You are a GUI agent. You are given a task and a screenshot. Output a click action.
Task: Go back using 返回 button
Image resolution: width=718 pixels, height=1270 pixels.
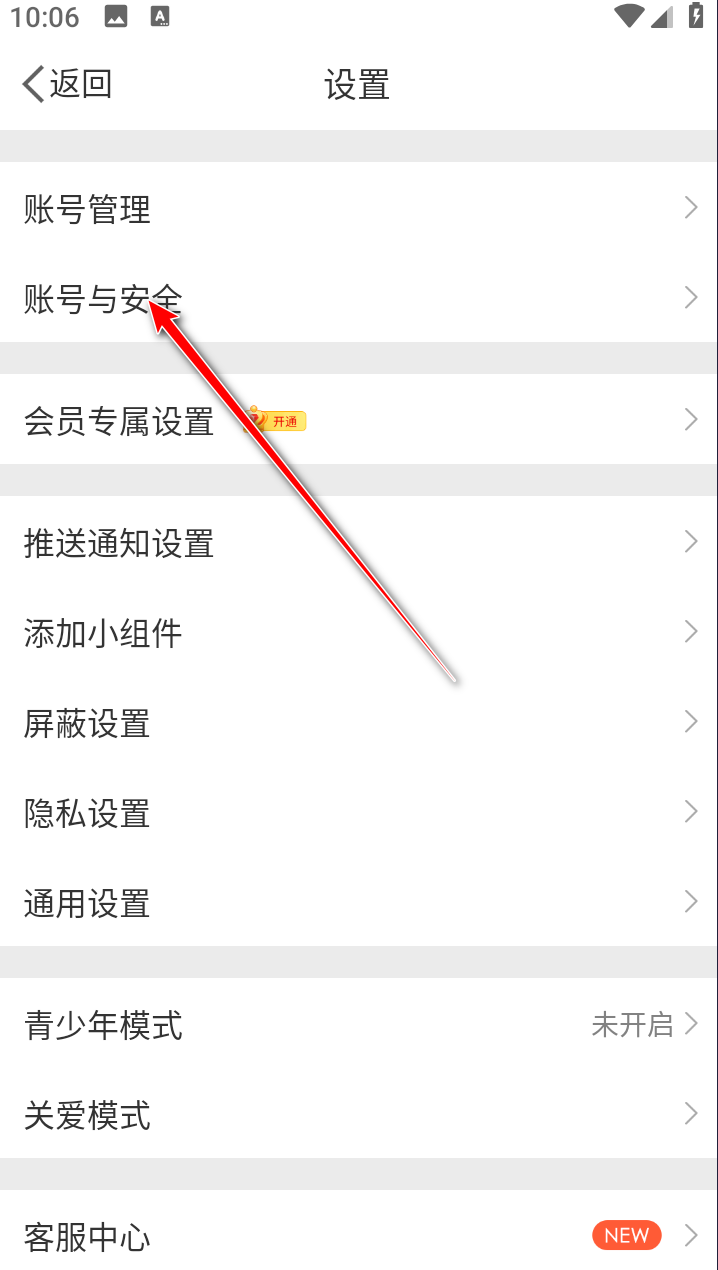coord(67,85)
